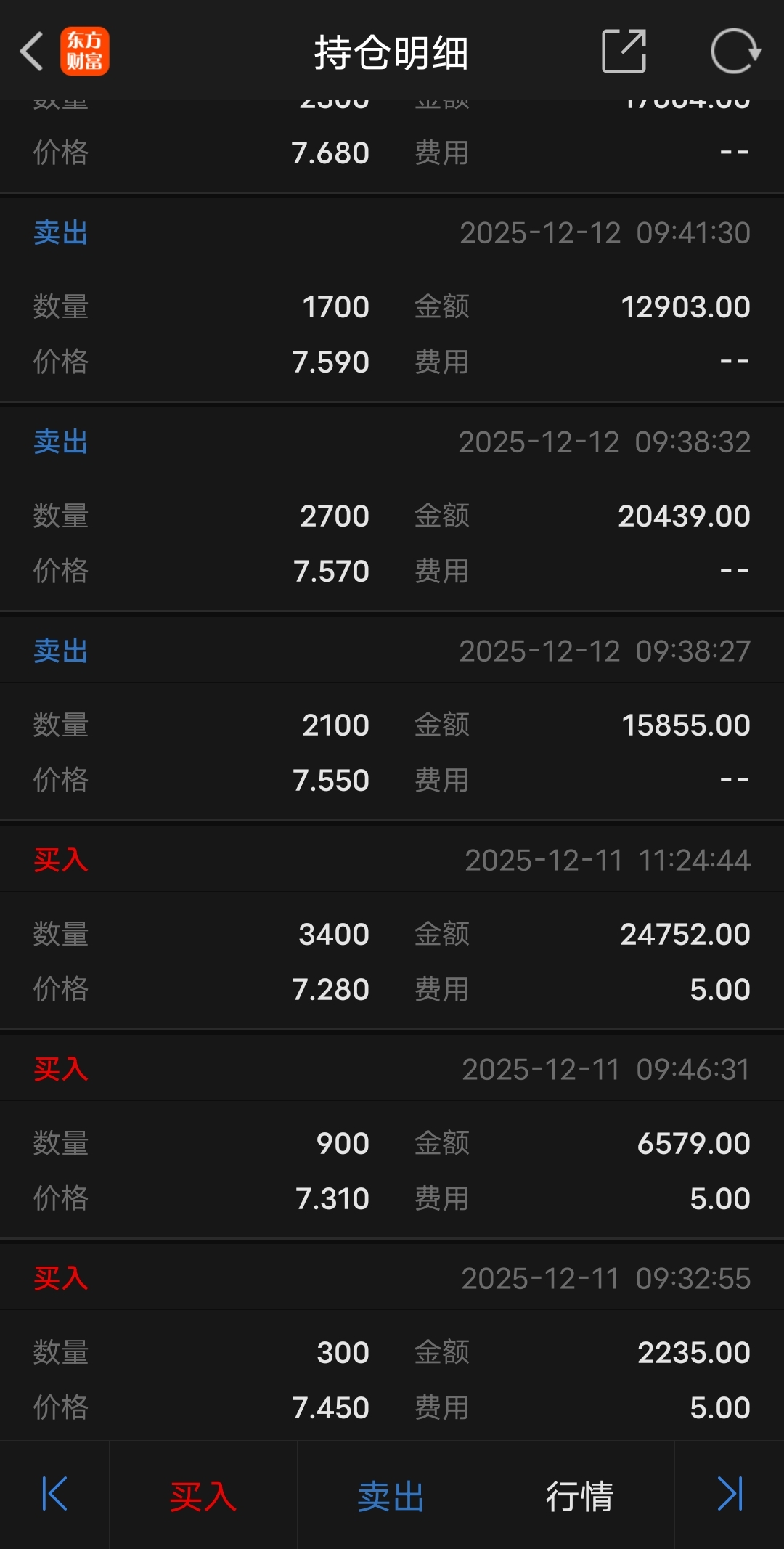Viewport: 784px width, 1549px height.
Task: Refresh the position details
Action: [x=735, y=52]
